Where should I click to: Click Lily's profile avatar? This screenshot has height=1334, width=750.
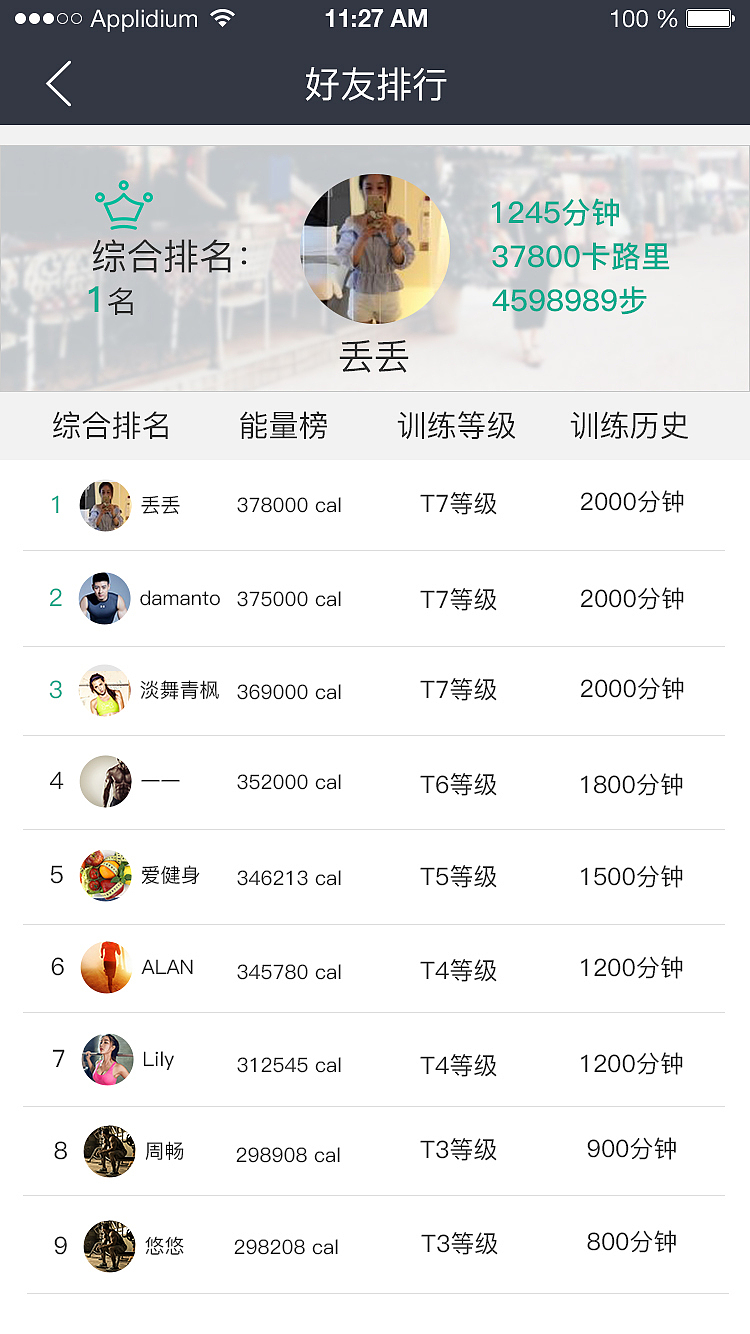coord(107,1058)
